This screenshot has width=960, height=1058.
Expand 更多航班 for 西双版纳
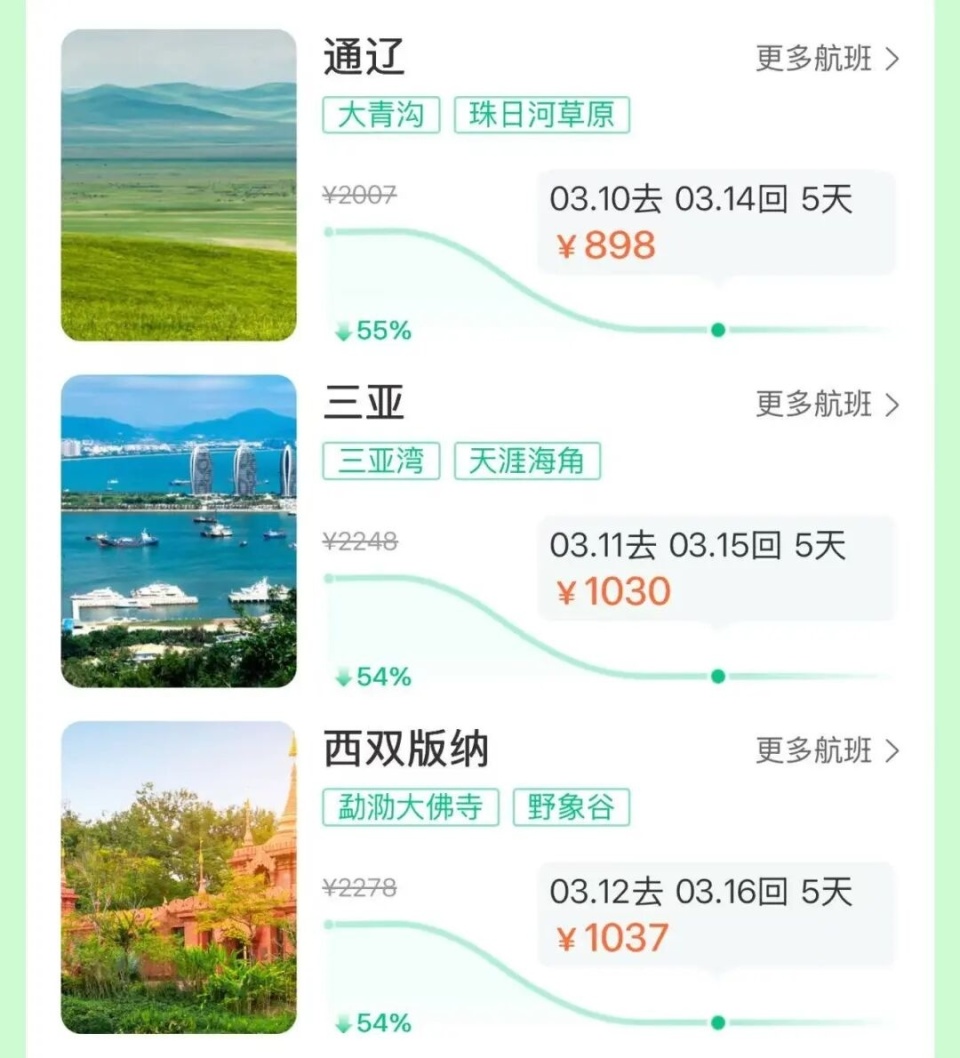(822, 751)
